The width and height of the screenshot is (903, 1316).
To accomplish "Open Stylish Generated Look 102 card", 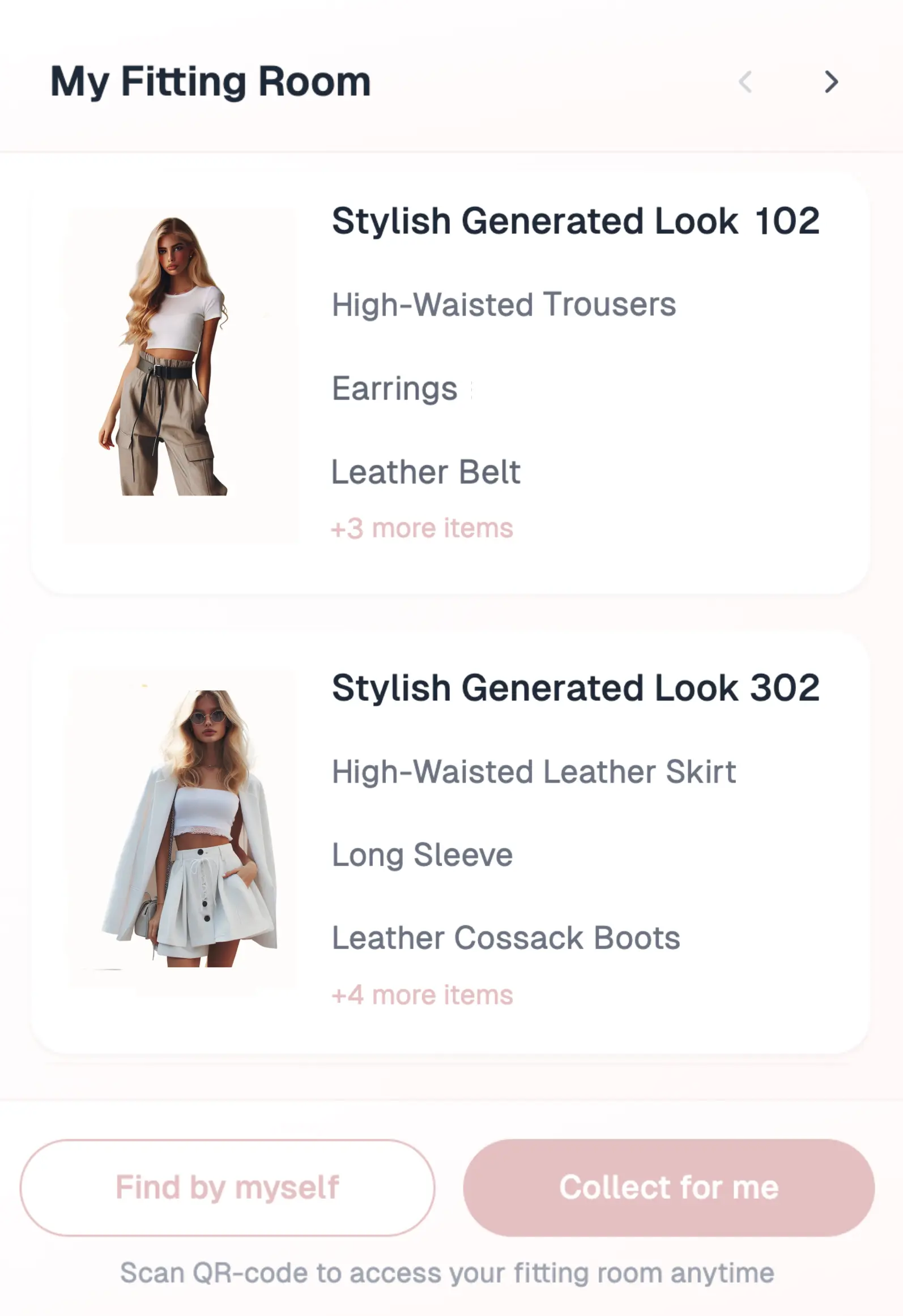I will pyautogui.click(x=575, y=221).
